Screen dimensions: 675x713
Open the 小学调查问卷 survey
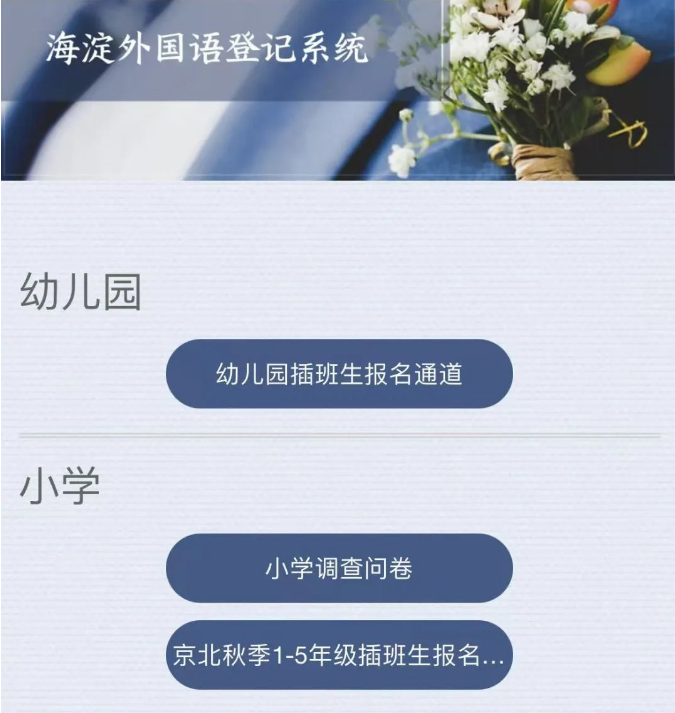click(339, 568)
